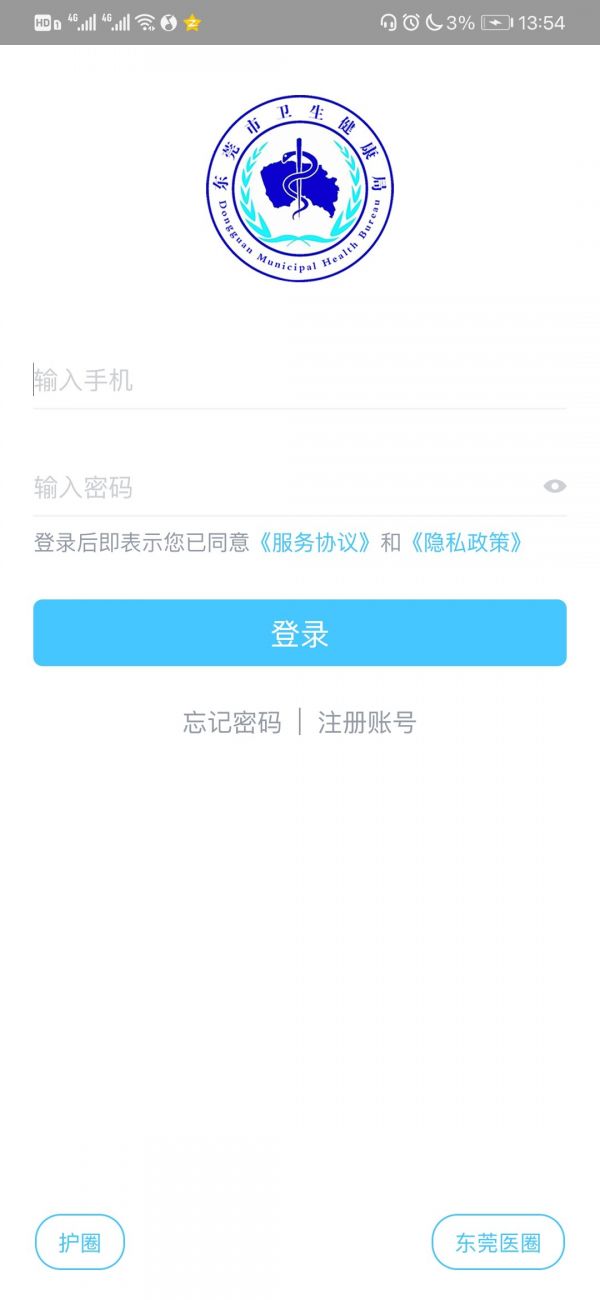Image resolution: width=600 pixels, height=1300 pixels.
Task: Toggle password visibility eye icon
Action: pyautogui.click(x=554, y=486)
